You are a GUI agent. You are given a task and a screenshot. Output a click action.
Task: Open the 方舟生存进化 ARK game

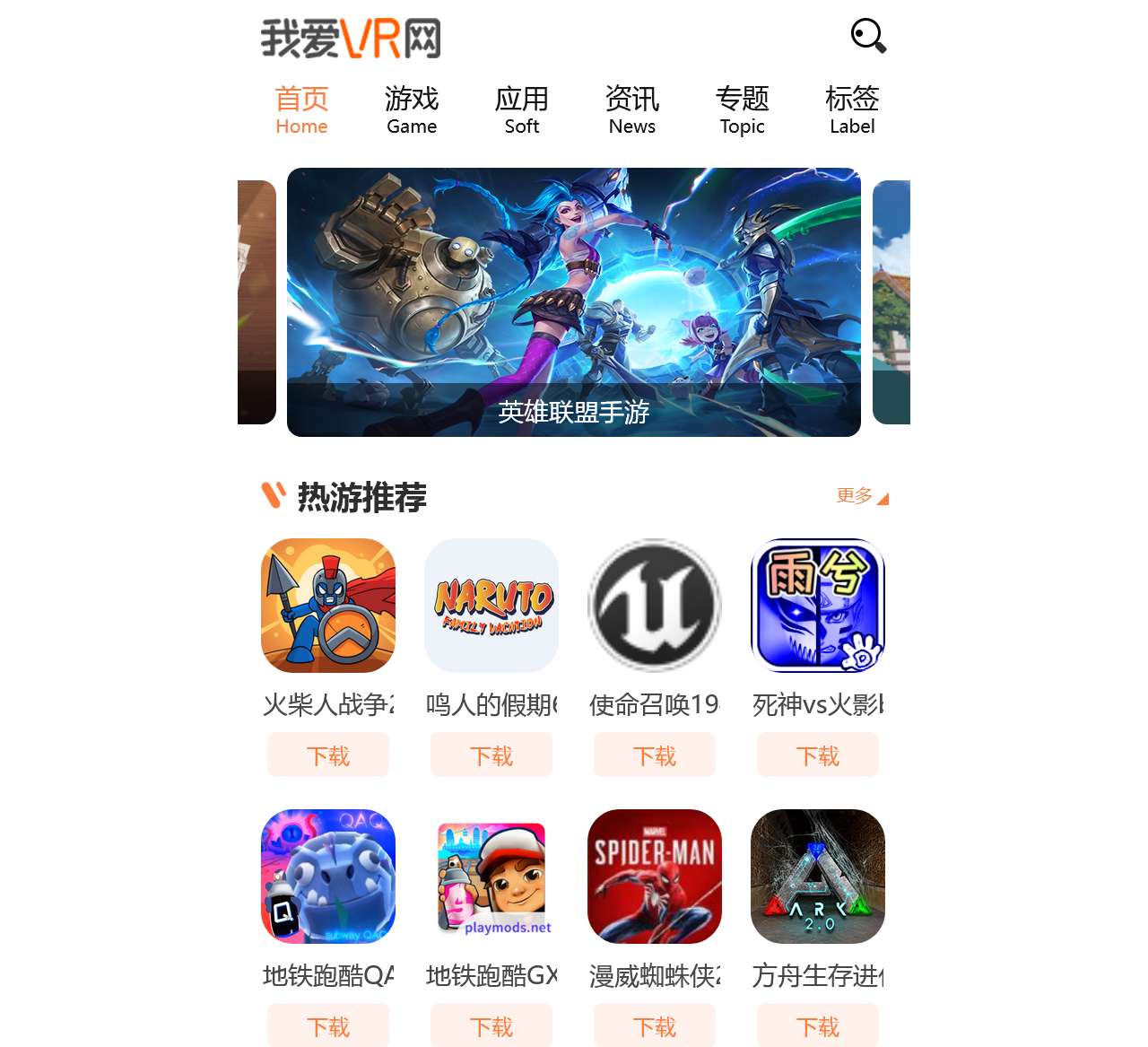click(818, 877)
